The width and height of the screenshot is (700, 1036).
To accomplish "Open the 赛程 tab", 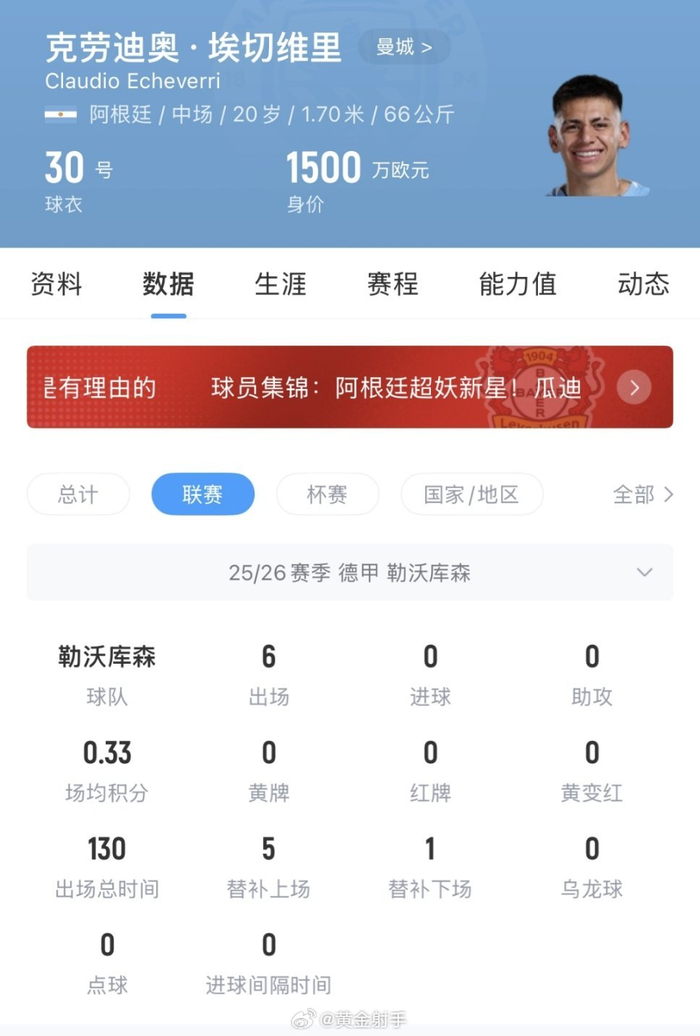I will (x=393, y=284).
